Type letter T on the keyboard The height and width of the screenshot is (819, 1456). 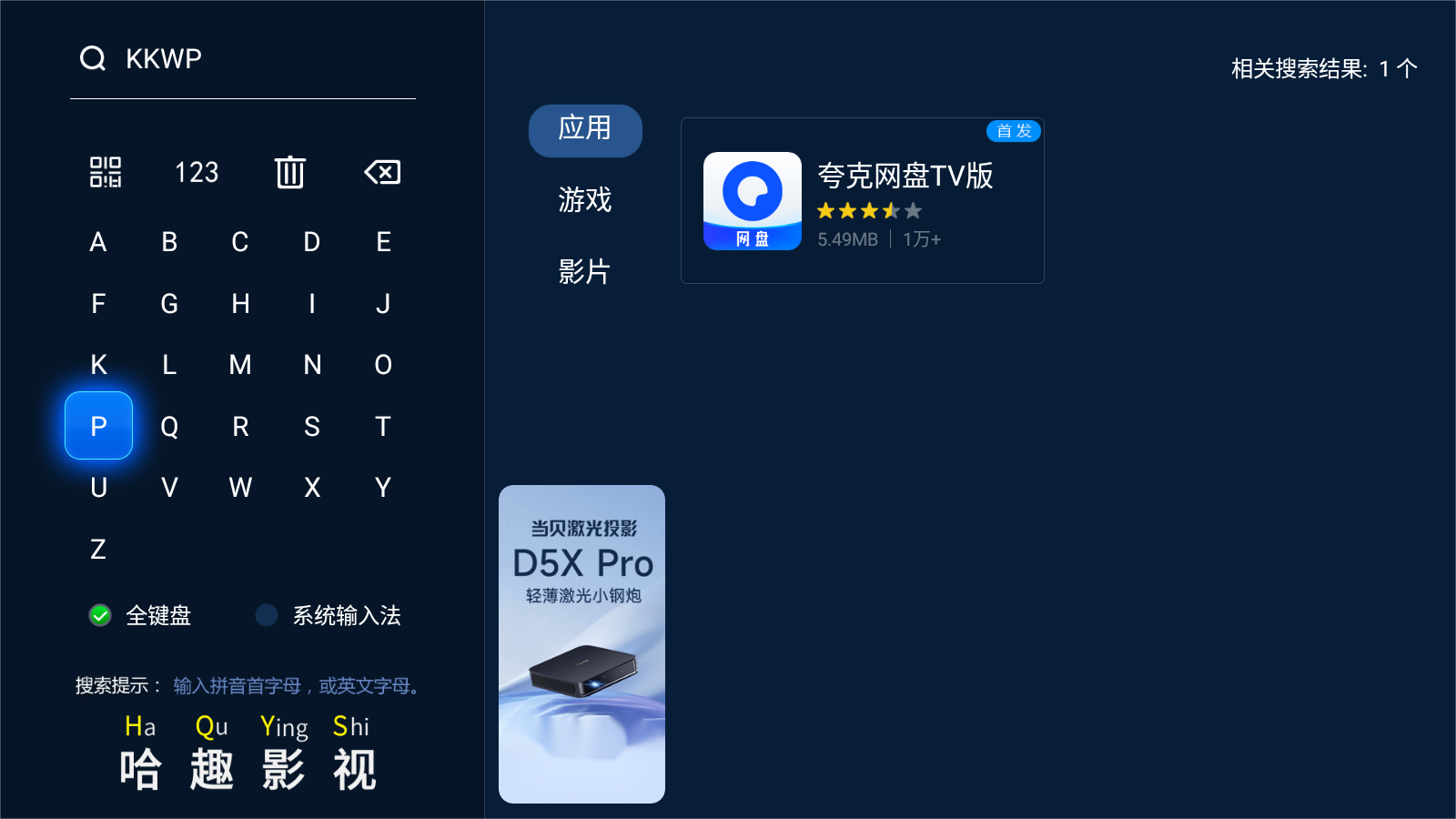(x=383, y=426)
